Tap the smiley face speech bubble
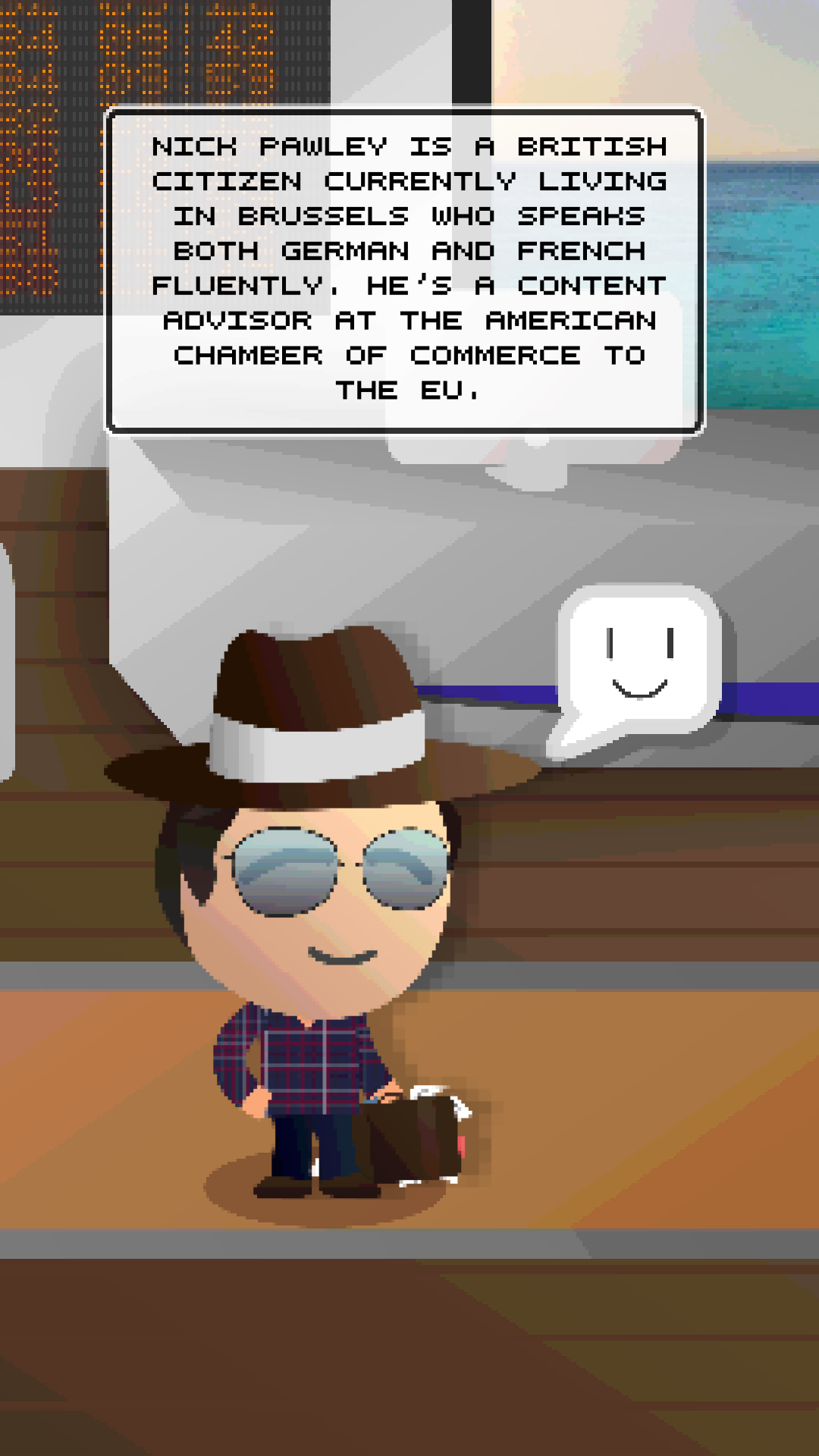 click(x=641, y=666)
